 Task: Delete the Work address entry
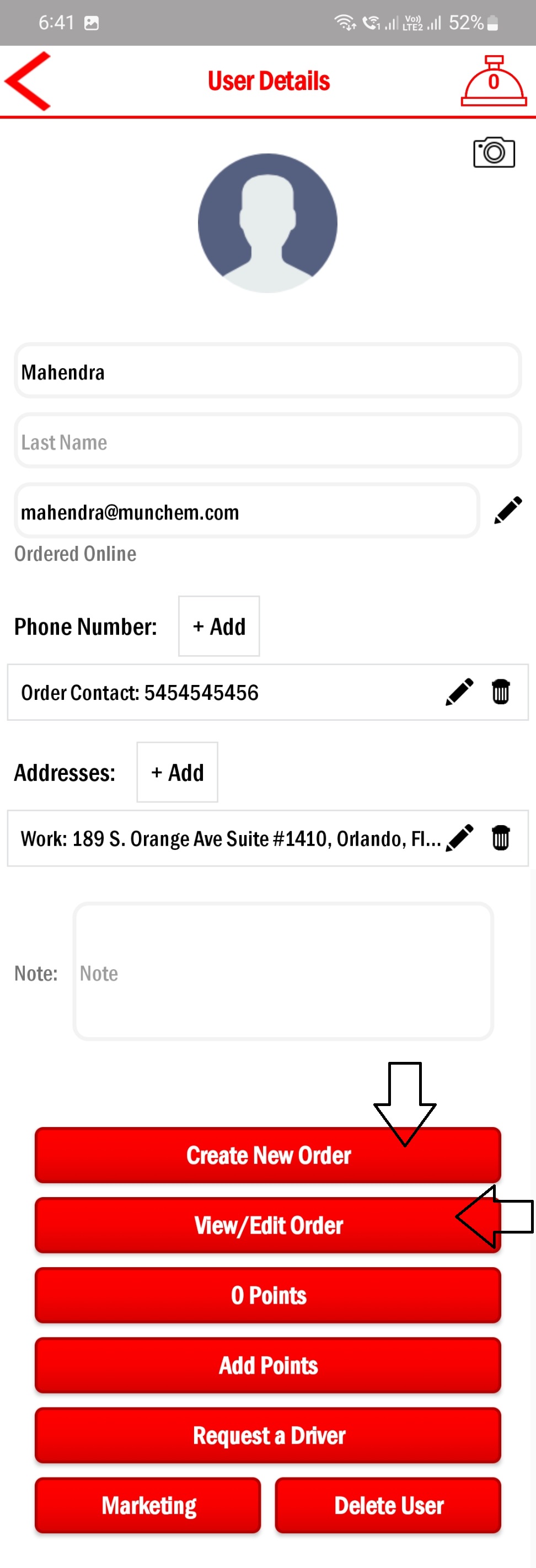501,838
